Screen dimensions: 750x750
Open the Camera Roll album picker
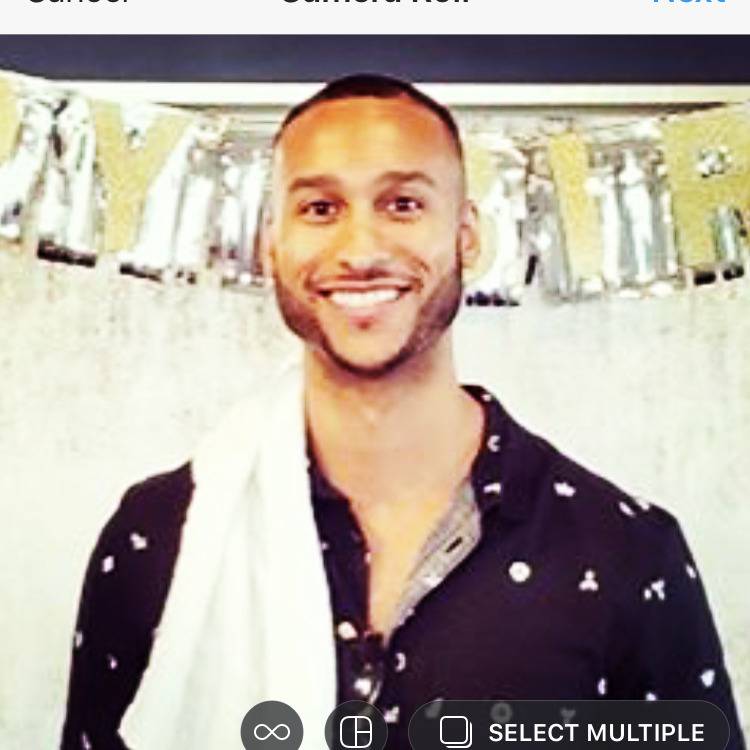coord(375,4)
